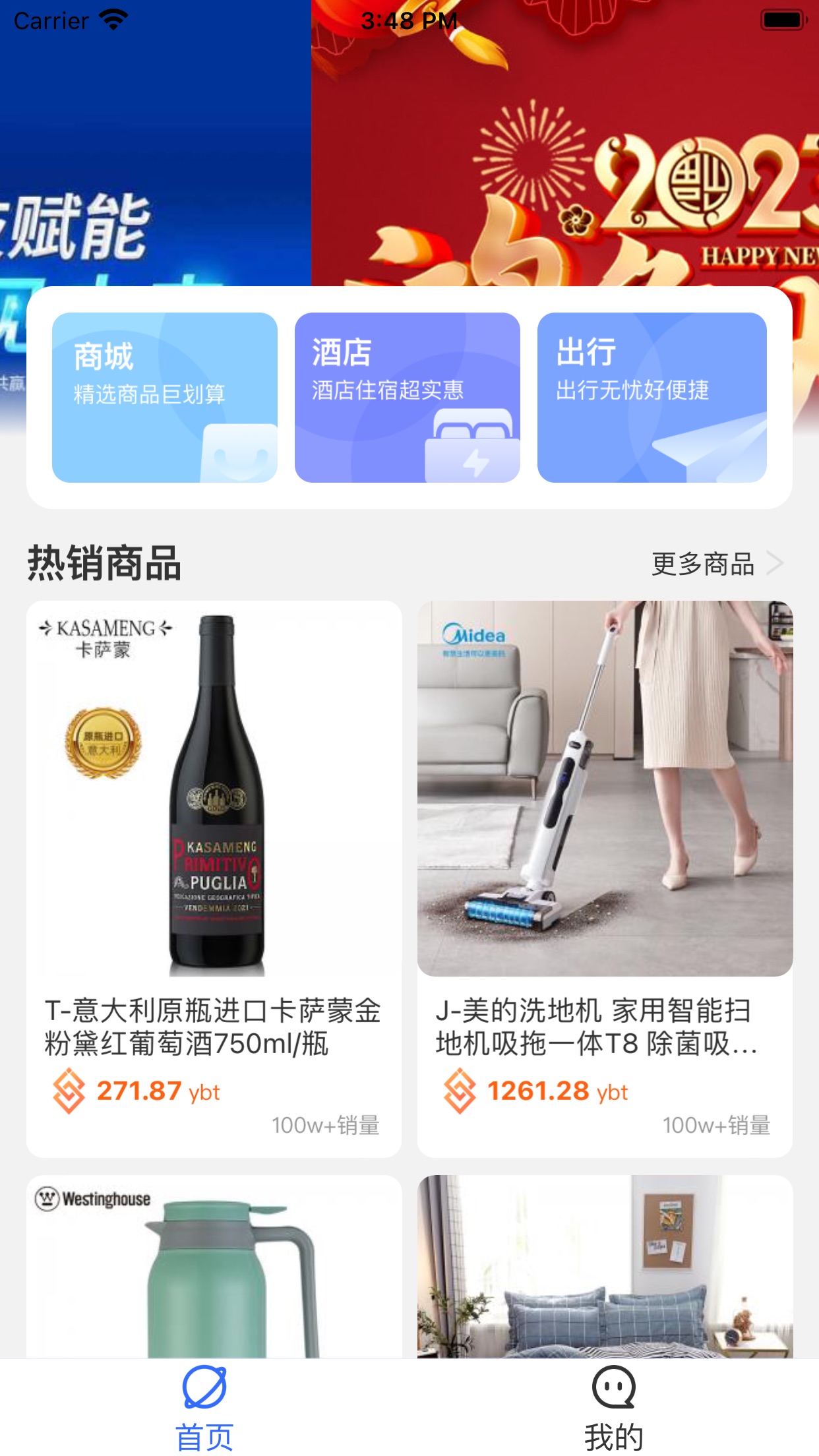Tap the Wi-Fi indicator in the status bar

pyautogui.click(x=112, y=20)
